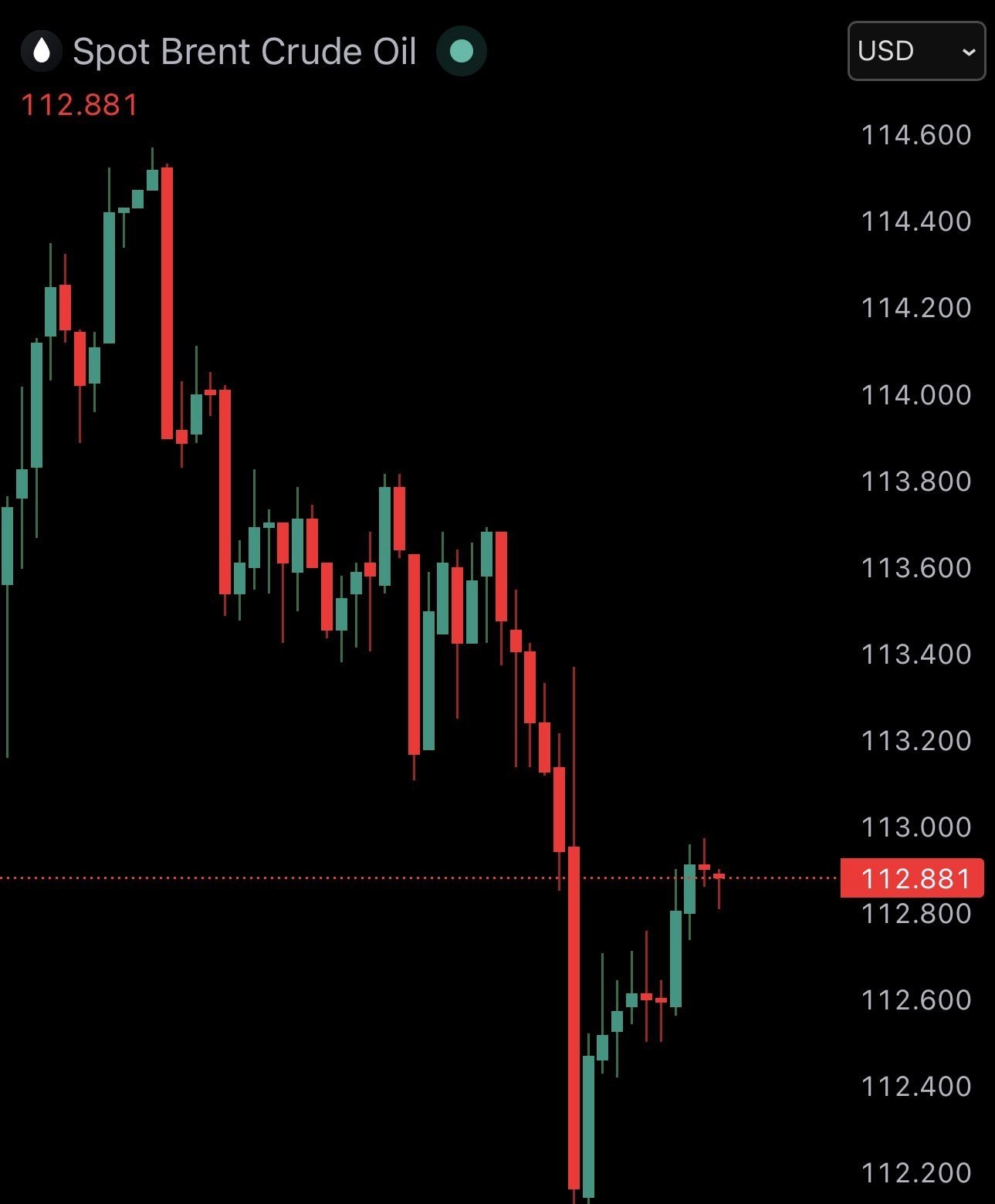The height and width of the screenshot is (1204, 995).
Task: Show market status via the green dot
Action: [461, 52]
